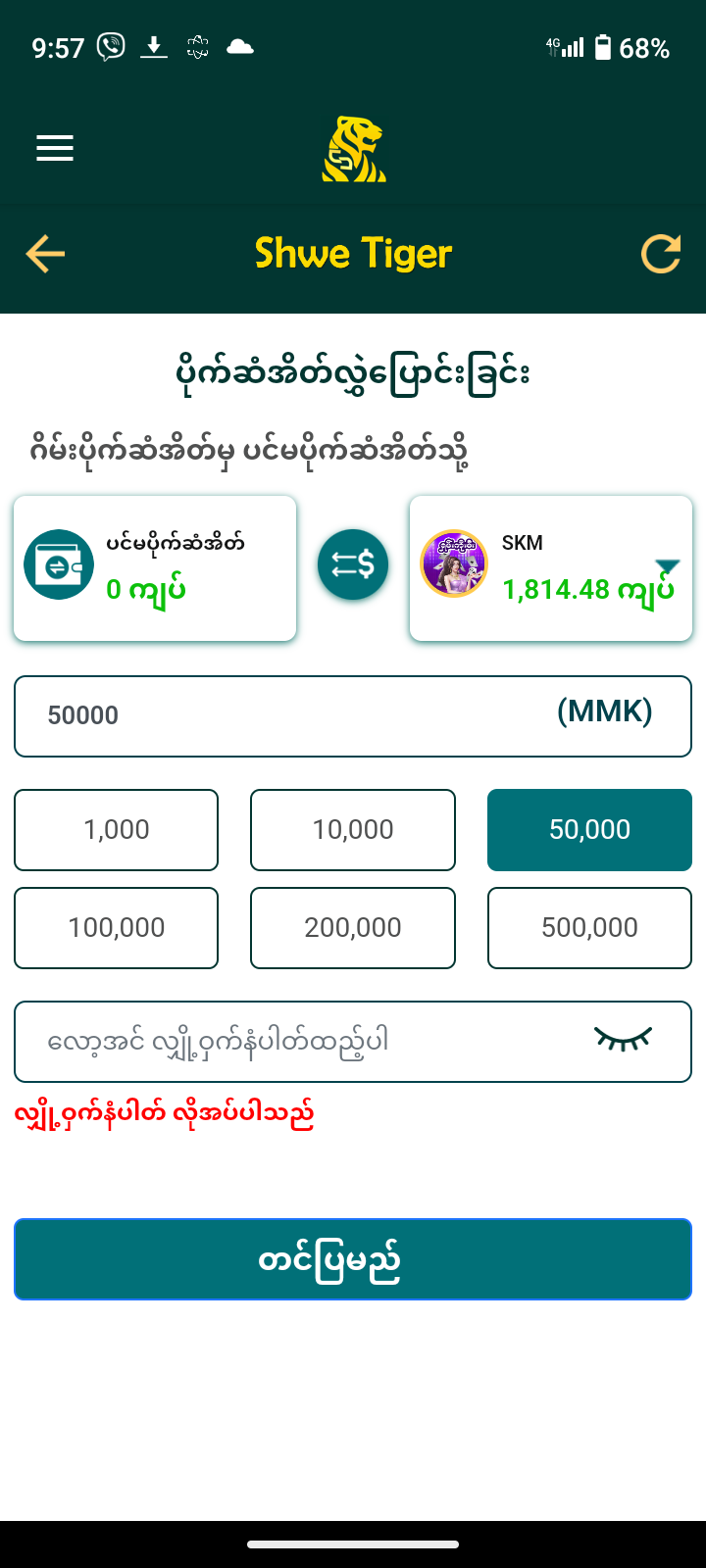Refresh the Shwe Tiger page
This screenshot has height=1568, width=706.
(661, 254)
